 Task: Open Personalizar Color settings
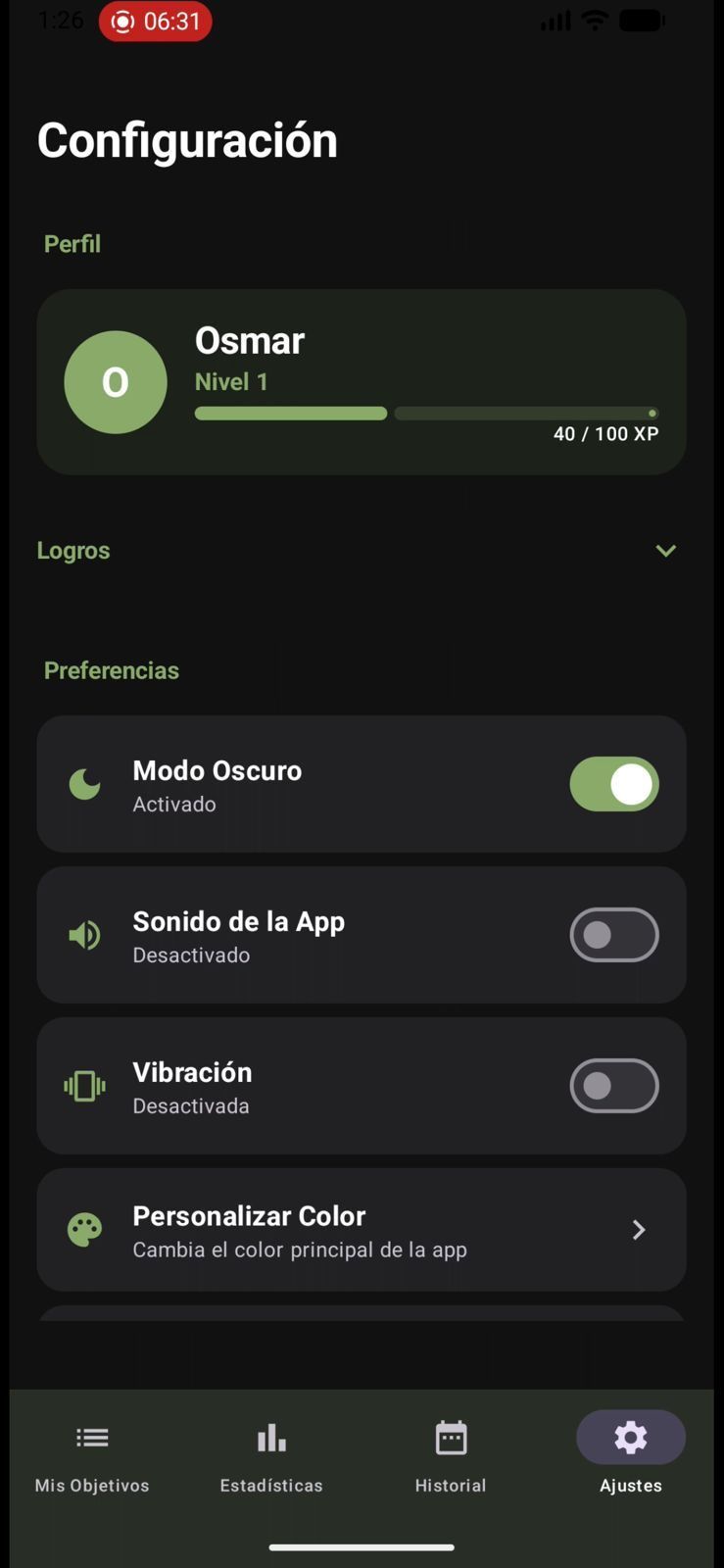pos(362,1230)
